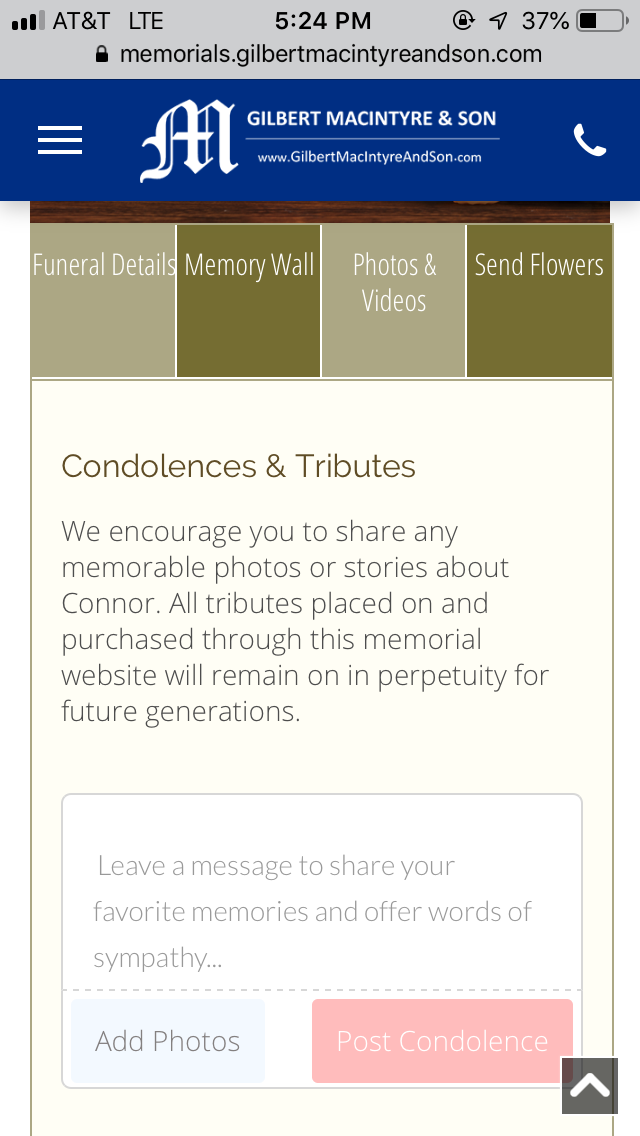Screen dimensions: 640x1136
Task: Tap the Add Photos button
Action: point(168,1041)
